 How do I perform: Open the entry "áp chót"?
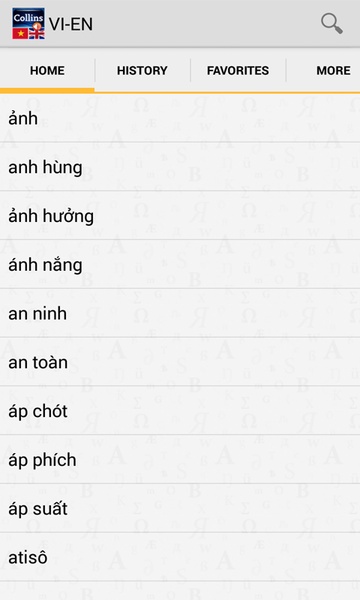coord(180,411)
